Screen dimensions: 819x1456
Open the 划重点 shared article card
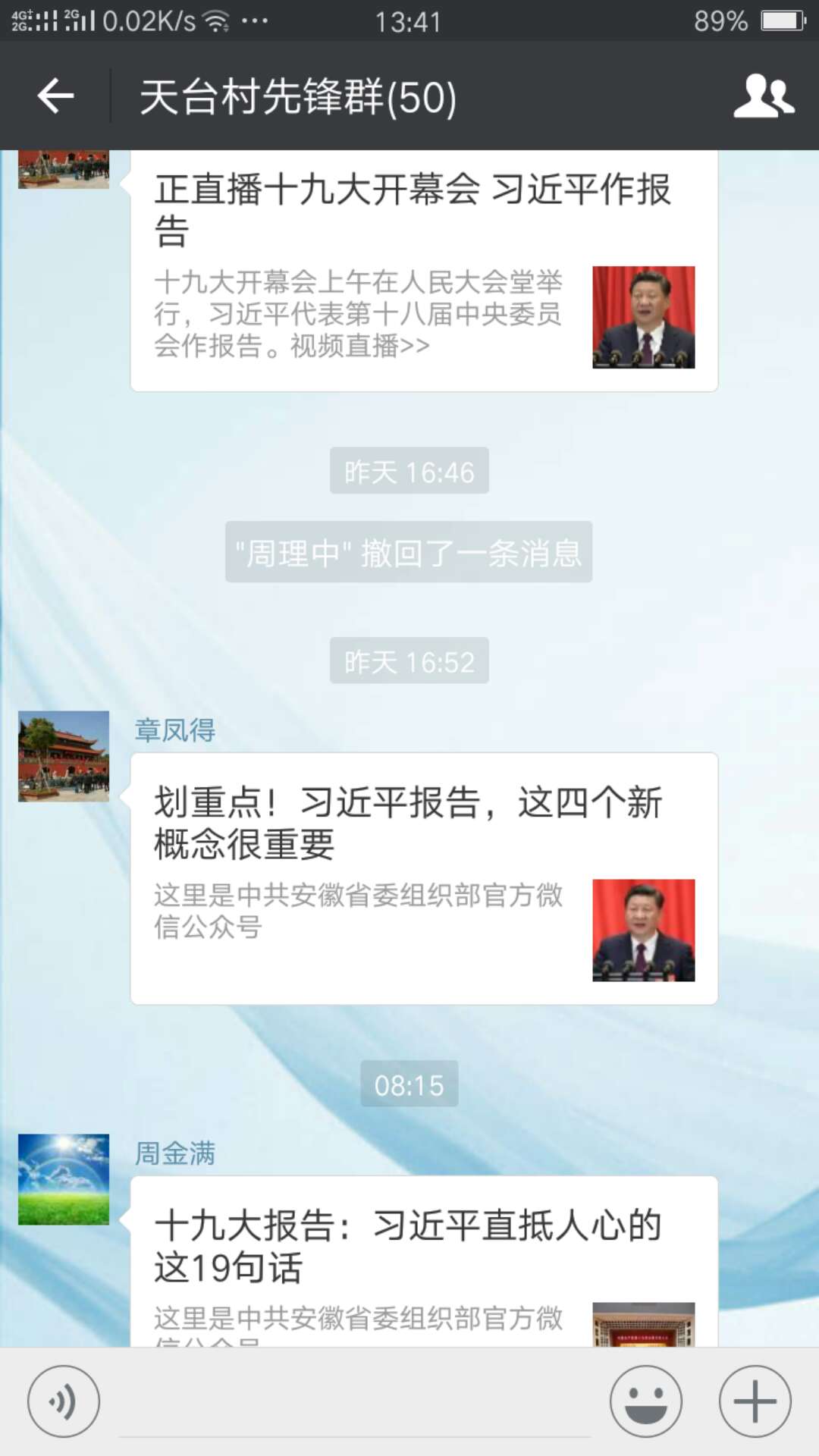tap(423, 877)
